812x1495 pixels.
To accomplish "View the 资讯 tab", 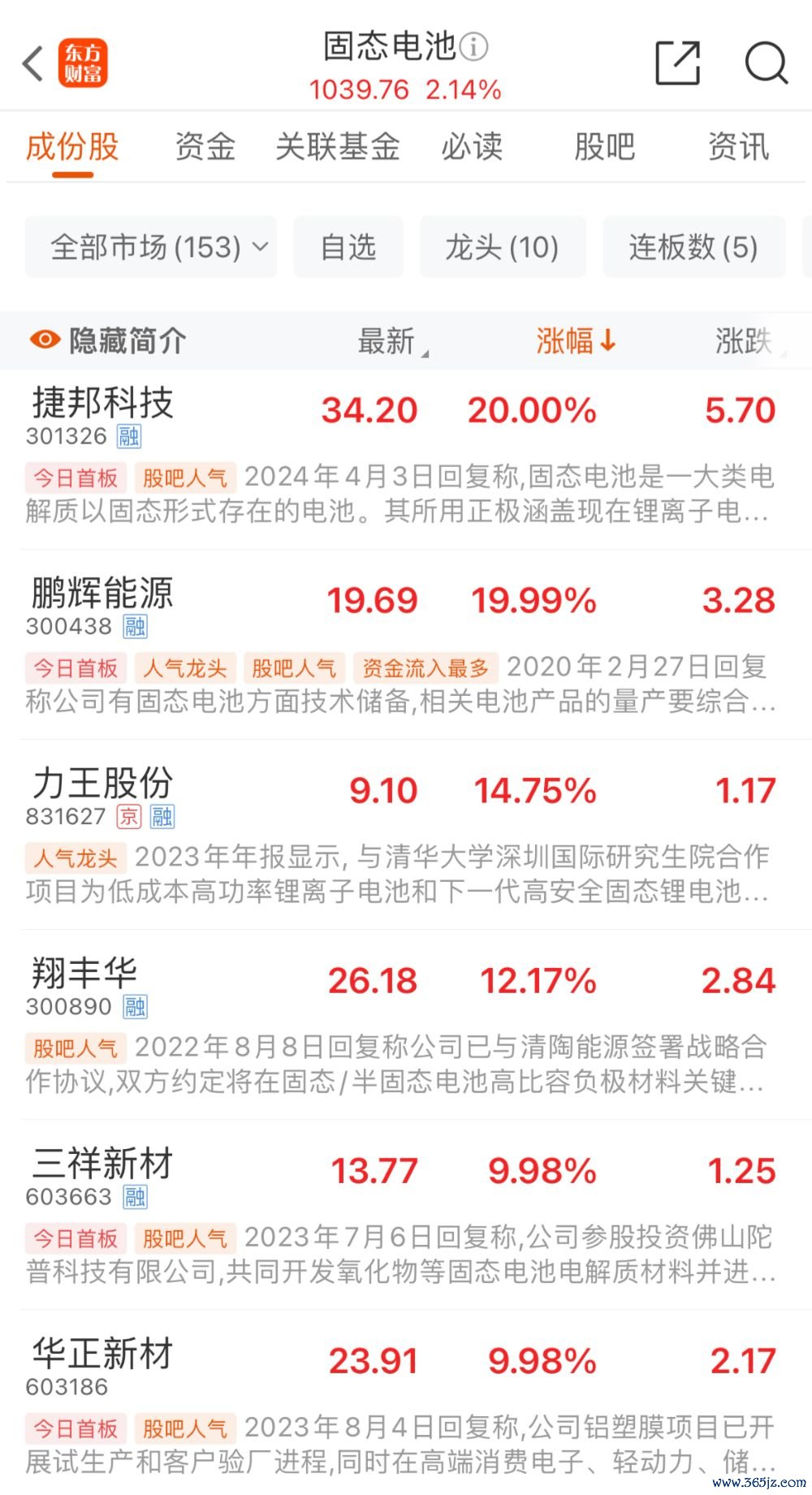I will 737,147.
